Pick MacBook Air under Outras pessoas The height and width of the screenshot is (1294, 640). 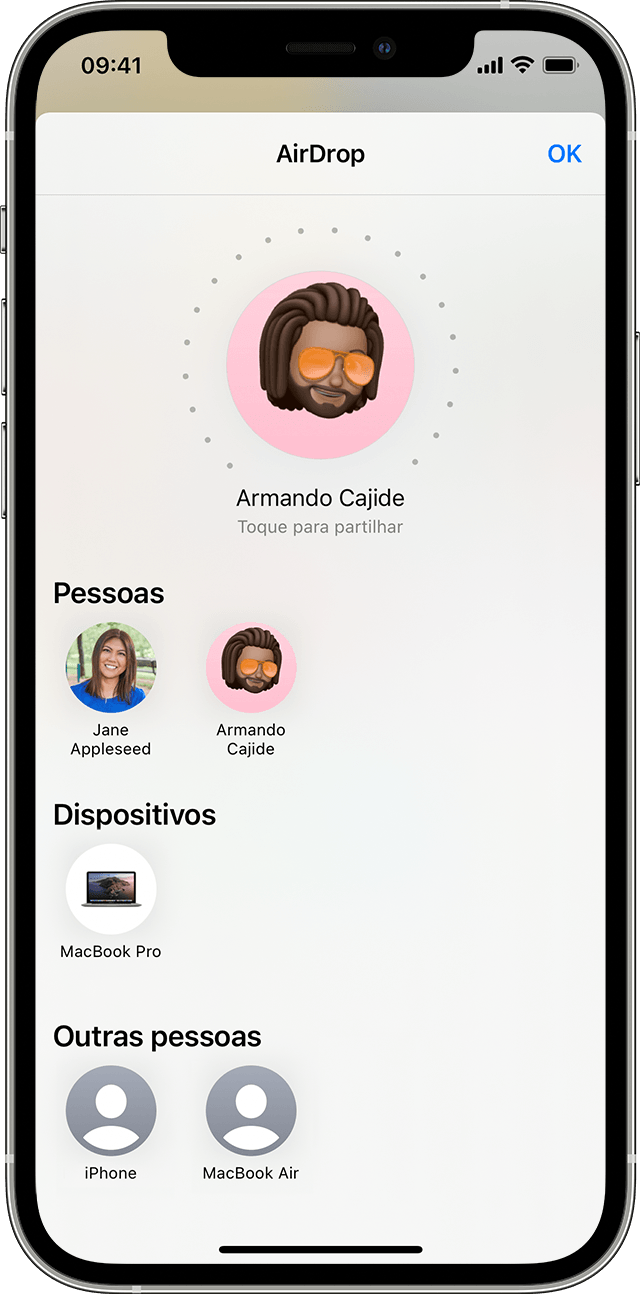point(251,1111)
